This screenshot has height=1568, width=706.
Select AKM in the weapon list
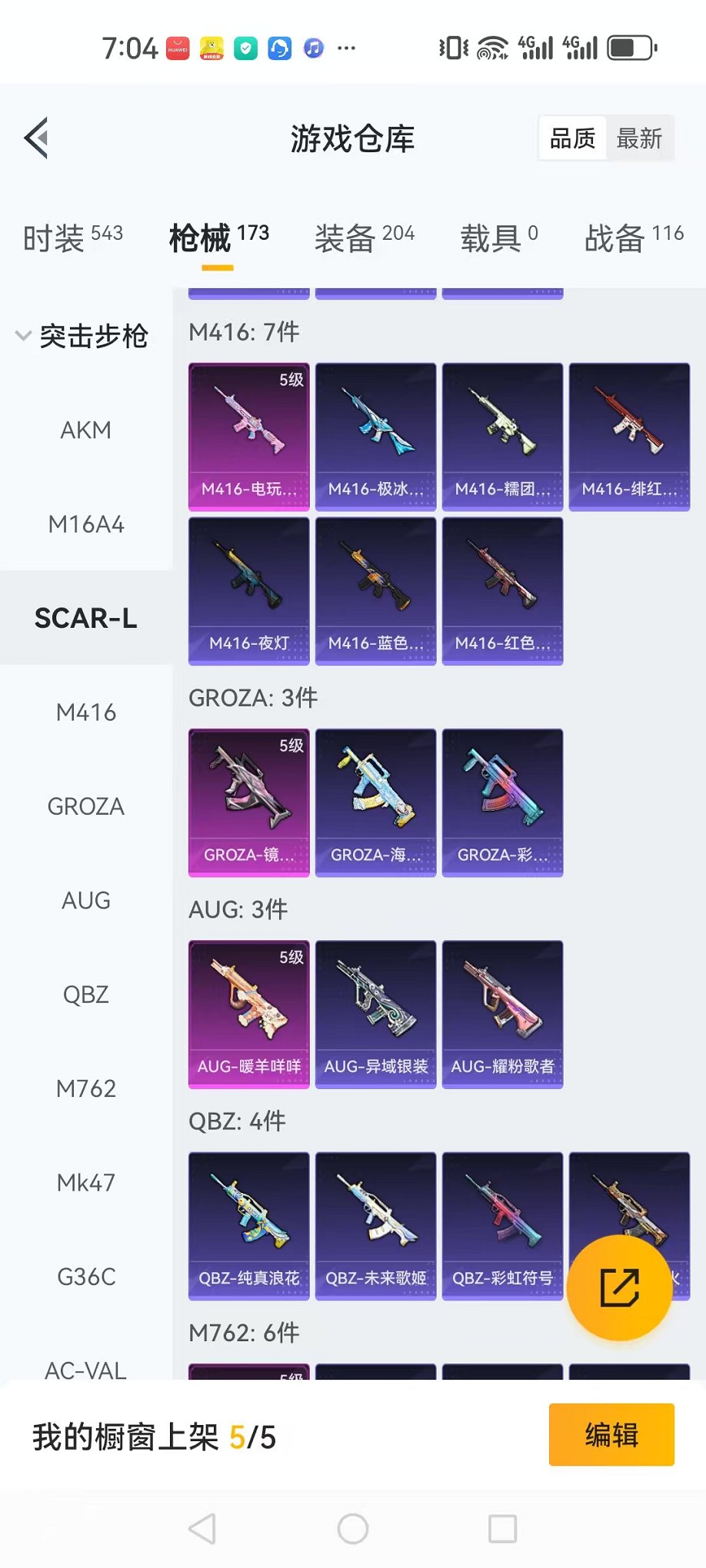click(85, 430)
